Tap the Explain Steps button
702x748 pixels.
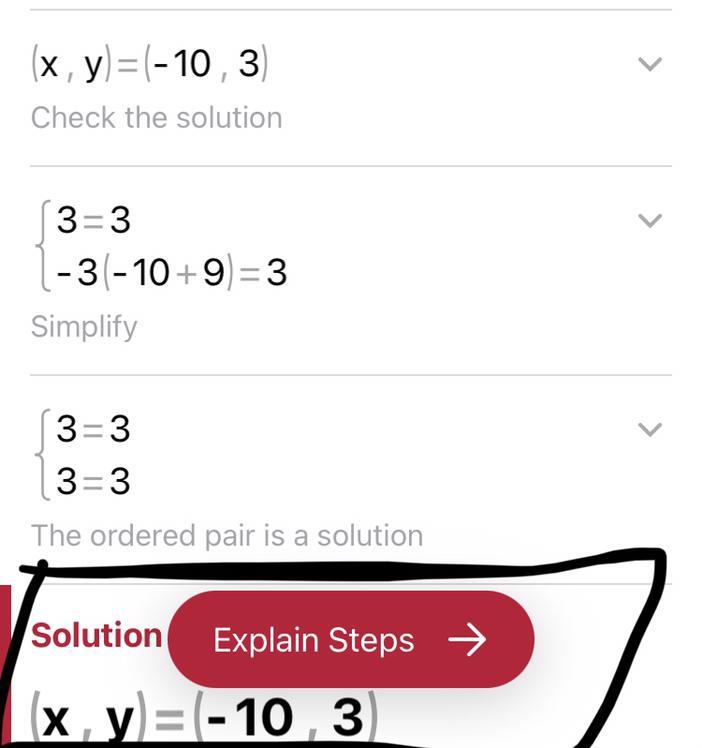(x=350, y=640)
